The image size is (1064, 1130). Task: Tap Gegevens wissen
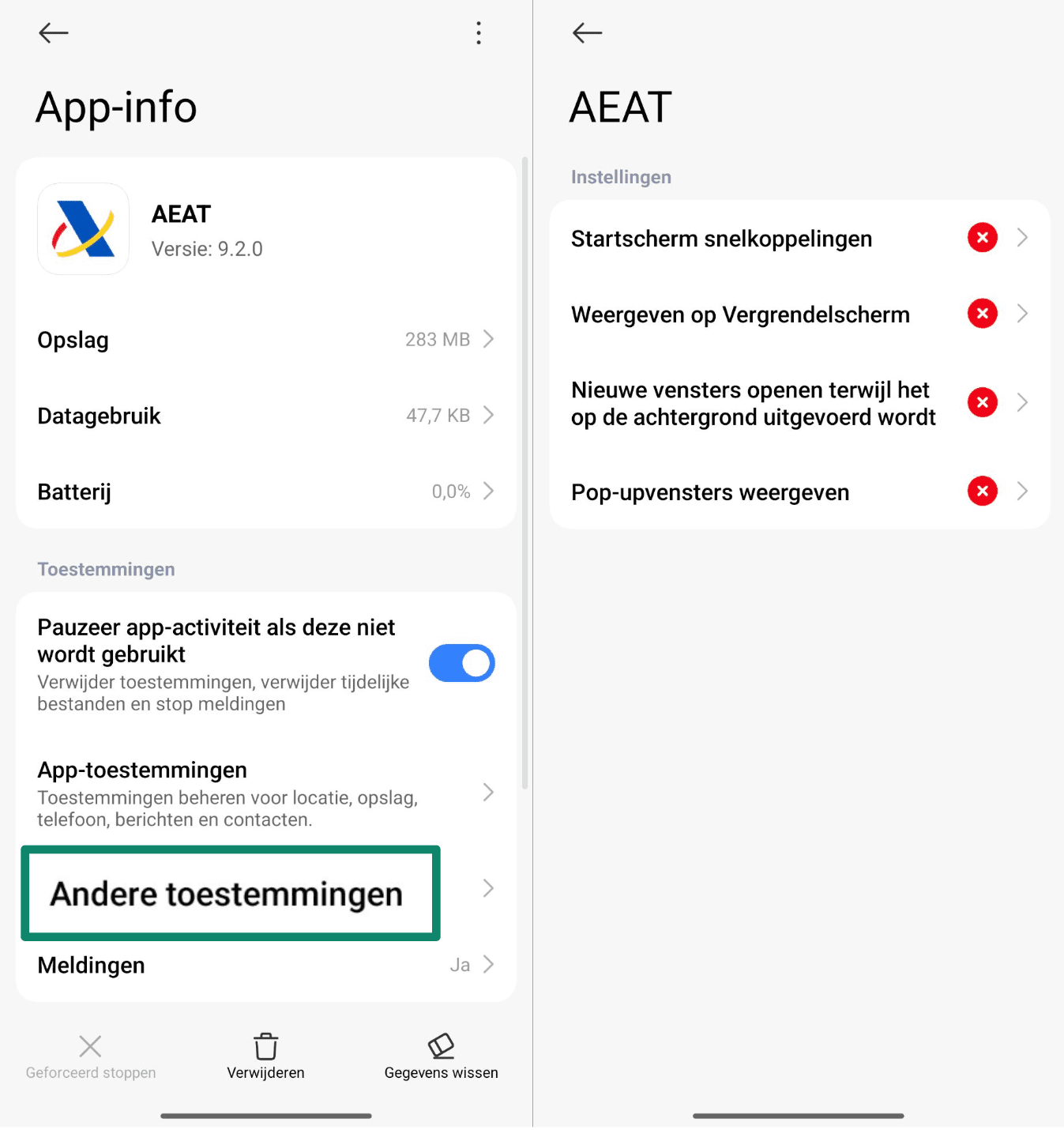[x=441, y=1055]
